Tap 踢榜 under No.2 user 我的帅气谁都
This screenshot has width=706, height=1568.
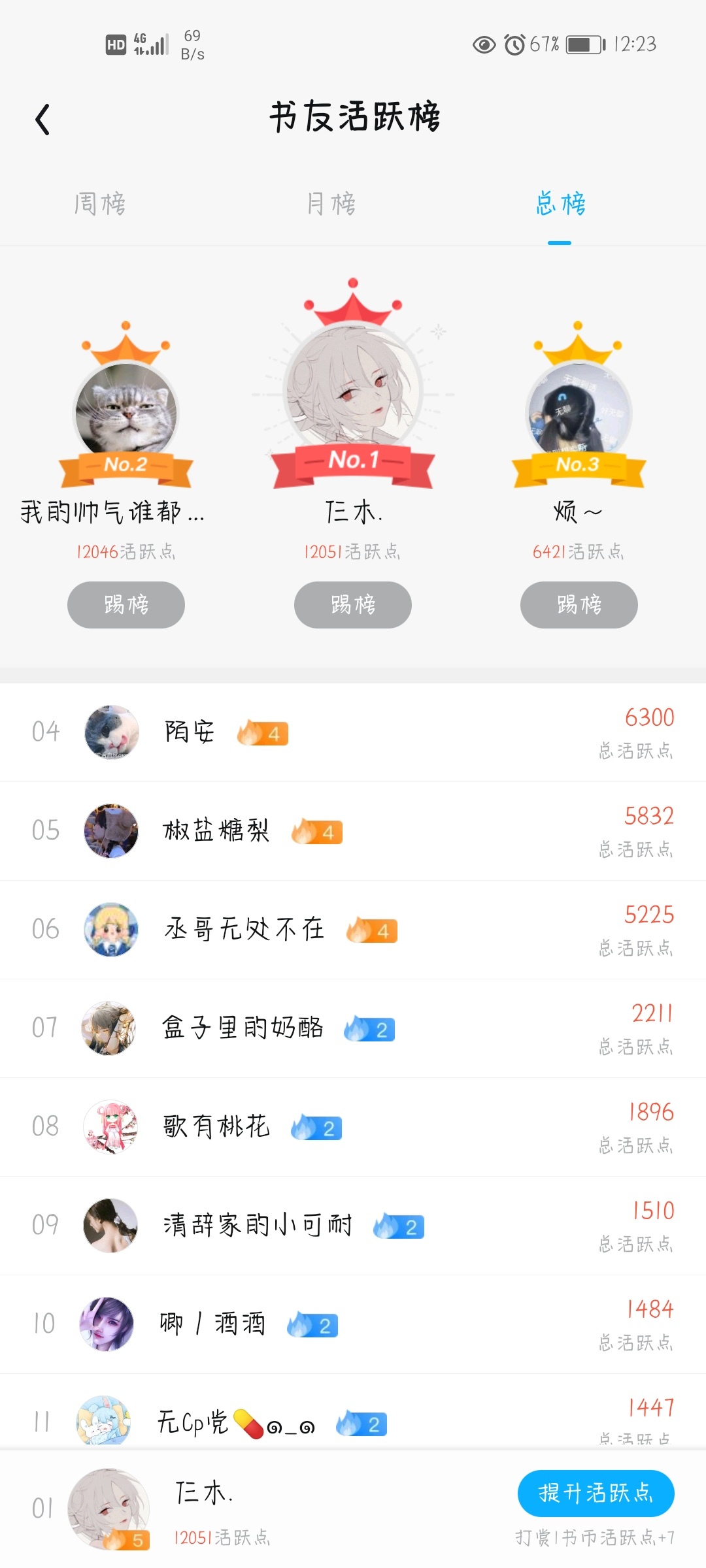click(x=126, y=605)
